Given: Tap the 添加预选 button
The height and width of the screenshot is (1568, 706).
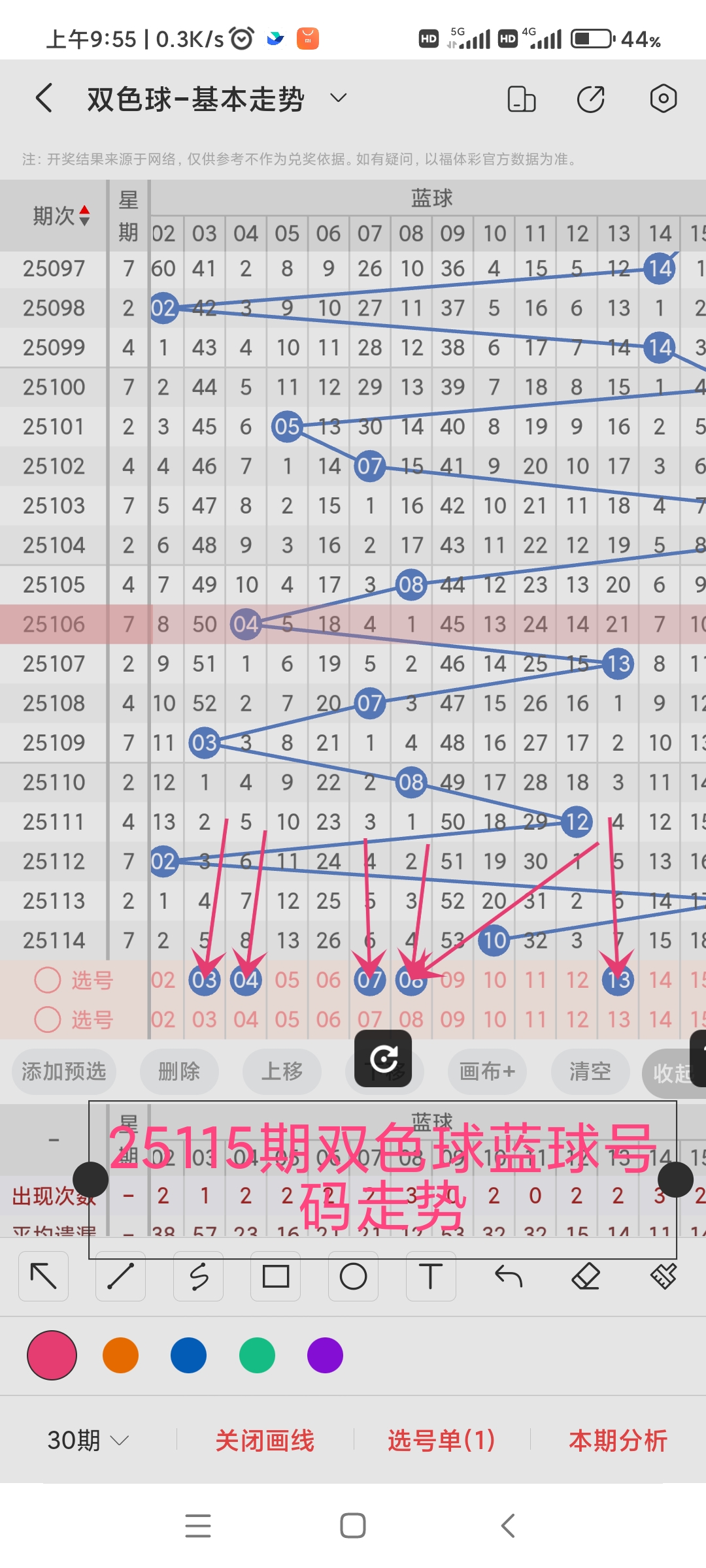Looking at the screenshot, I should tap(63, 1071).
